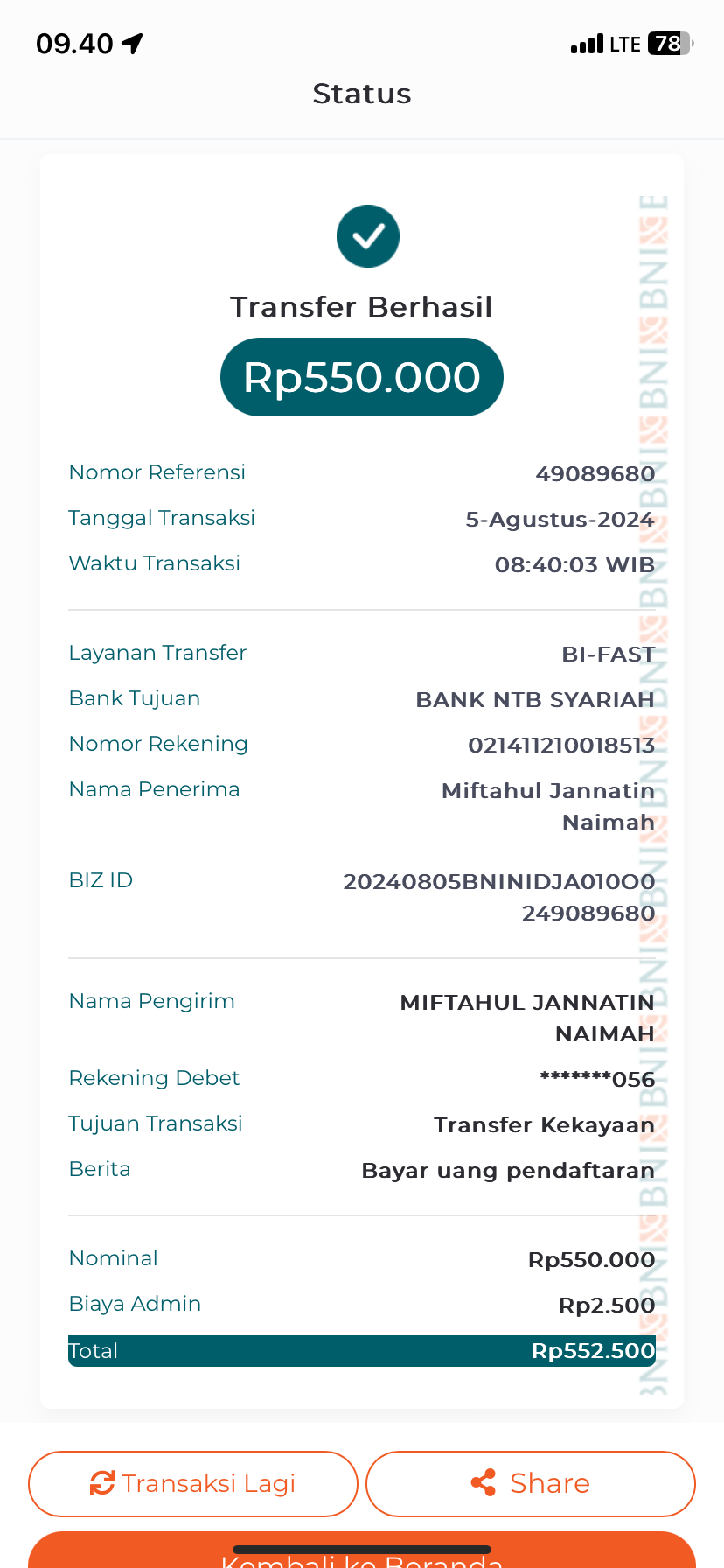Viewport: 724px width, 1568px height.
Task: Share the transfer receipt
Action: [531, 1483]
